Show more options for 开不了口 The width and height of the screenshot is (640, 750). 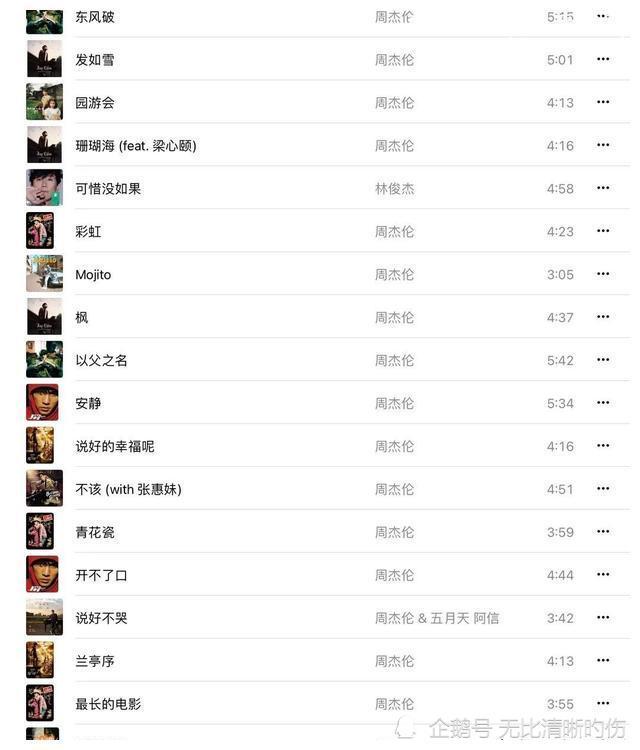603,575
